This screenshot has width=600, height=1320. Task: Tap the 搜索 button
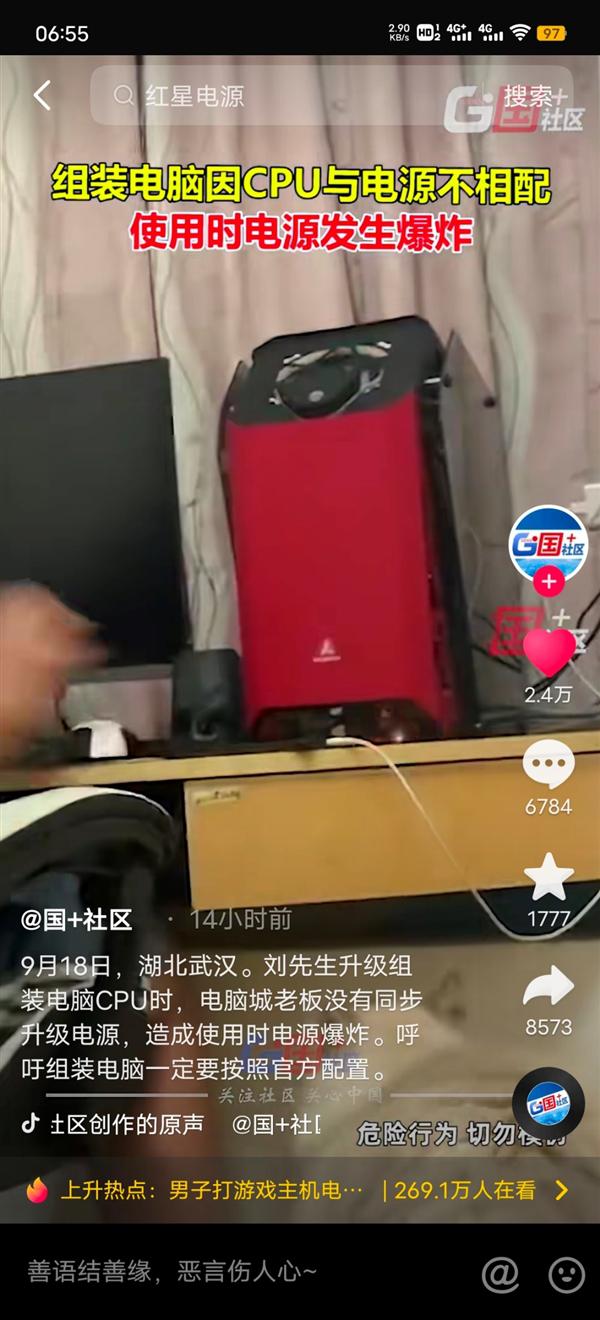click(x=528, y=96)
